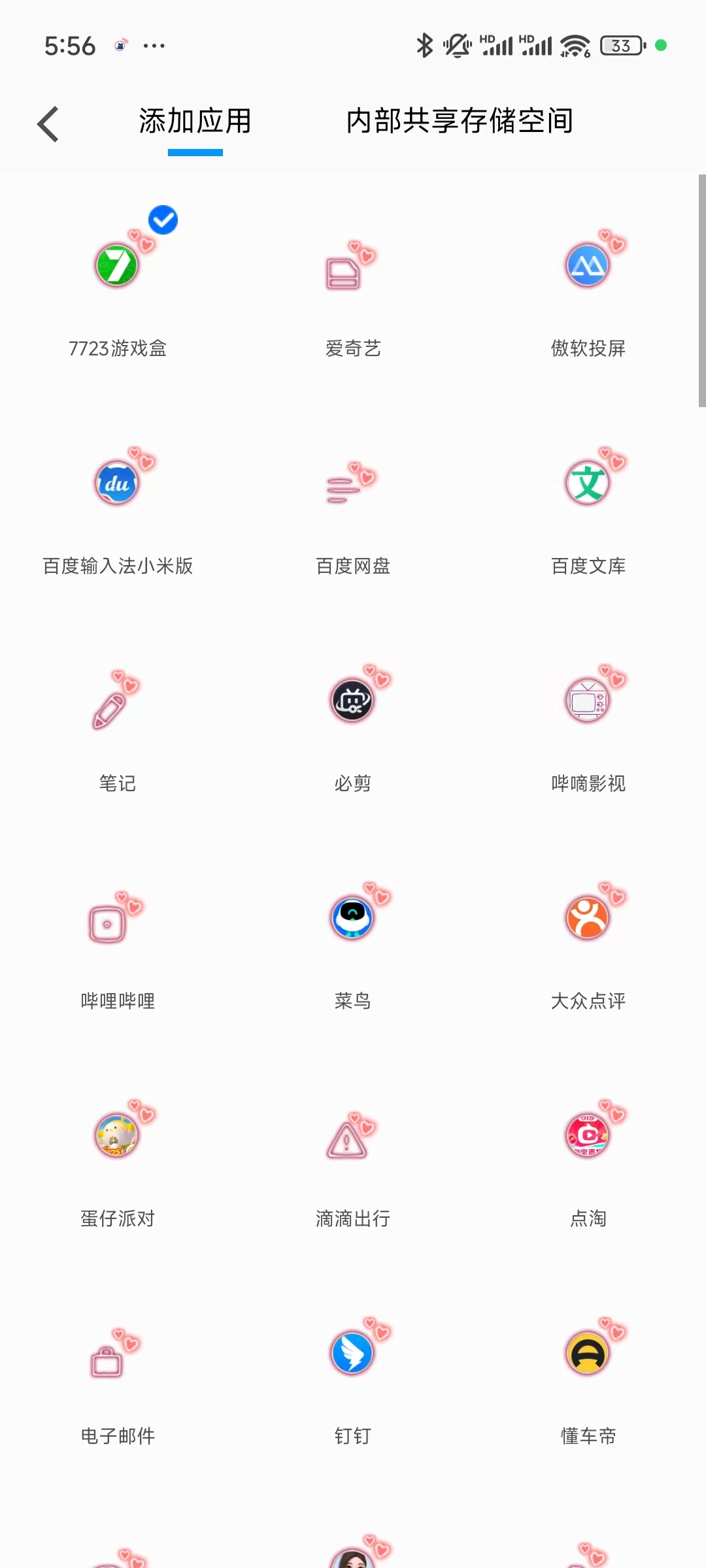Tap the 大众点评 app icon

[588, 918]
